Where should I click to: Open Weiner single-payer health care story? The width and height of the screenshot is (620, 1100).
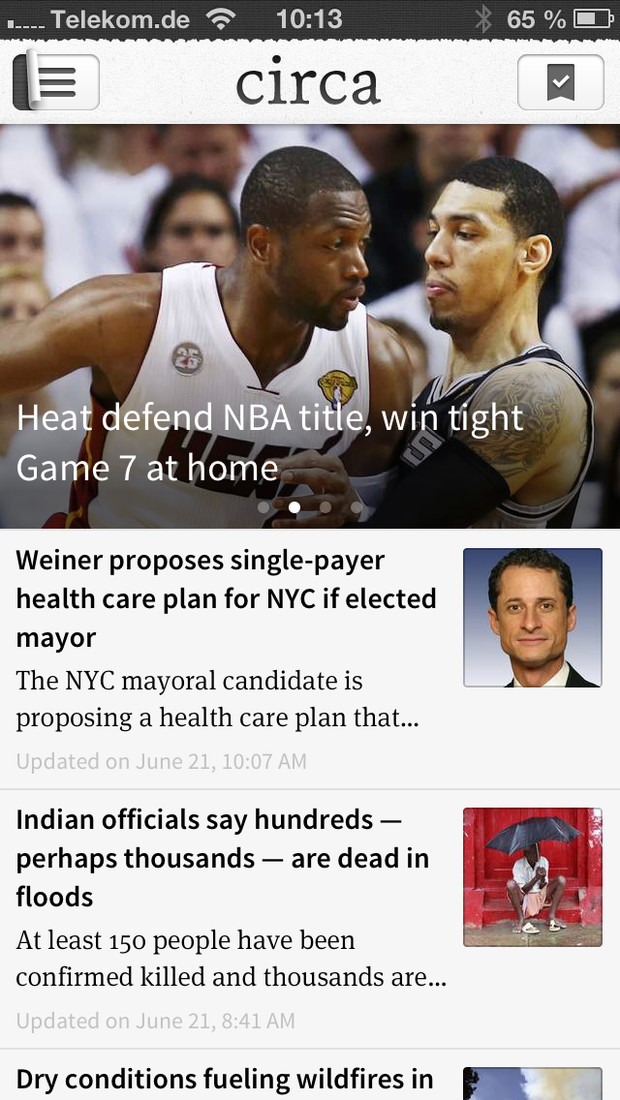pyautogui.click(x=310, y=659)
